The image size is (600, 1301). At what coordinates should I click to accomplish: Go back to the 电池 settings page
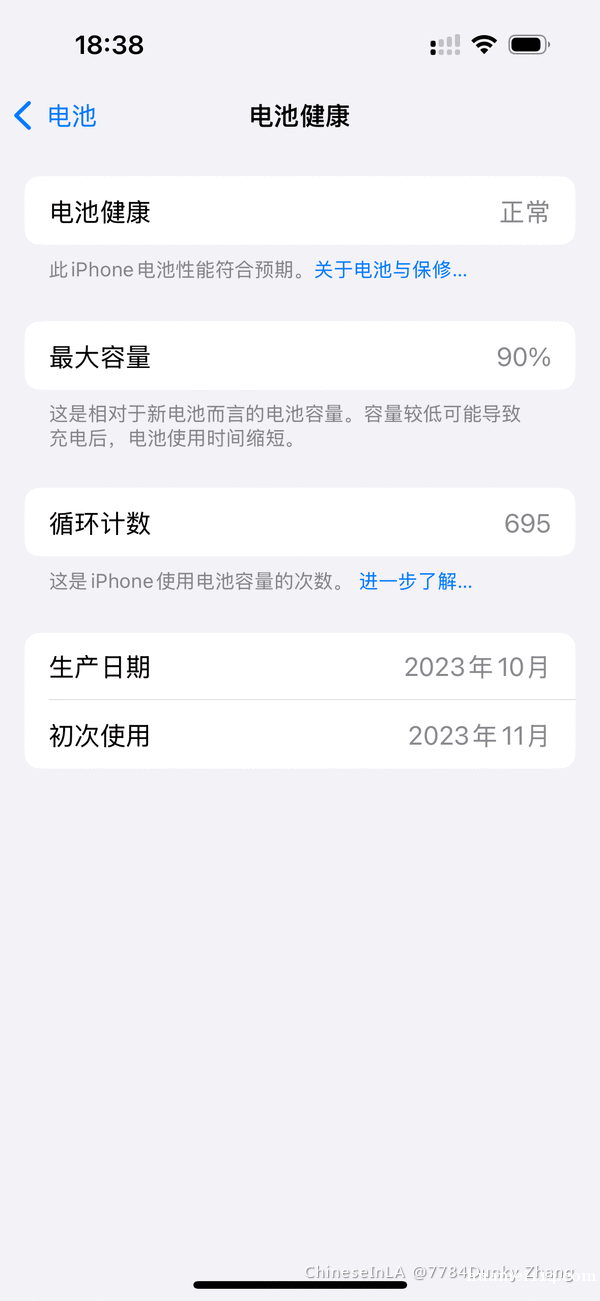click(55, 116)
